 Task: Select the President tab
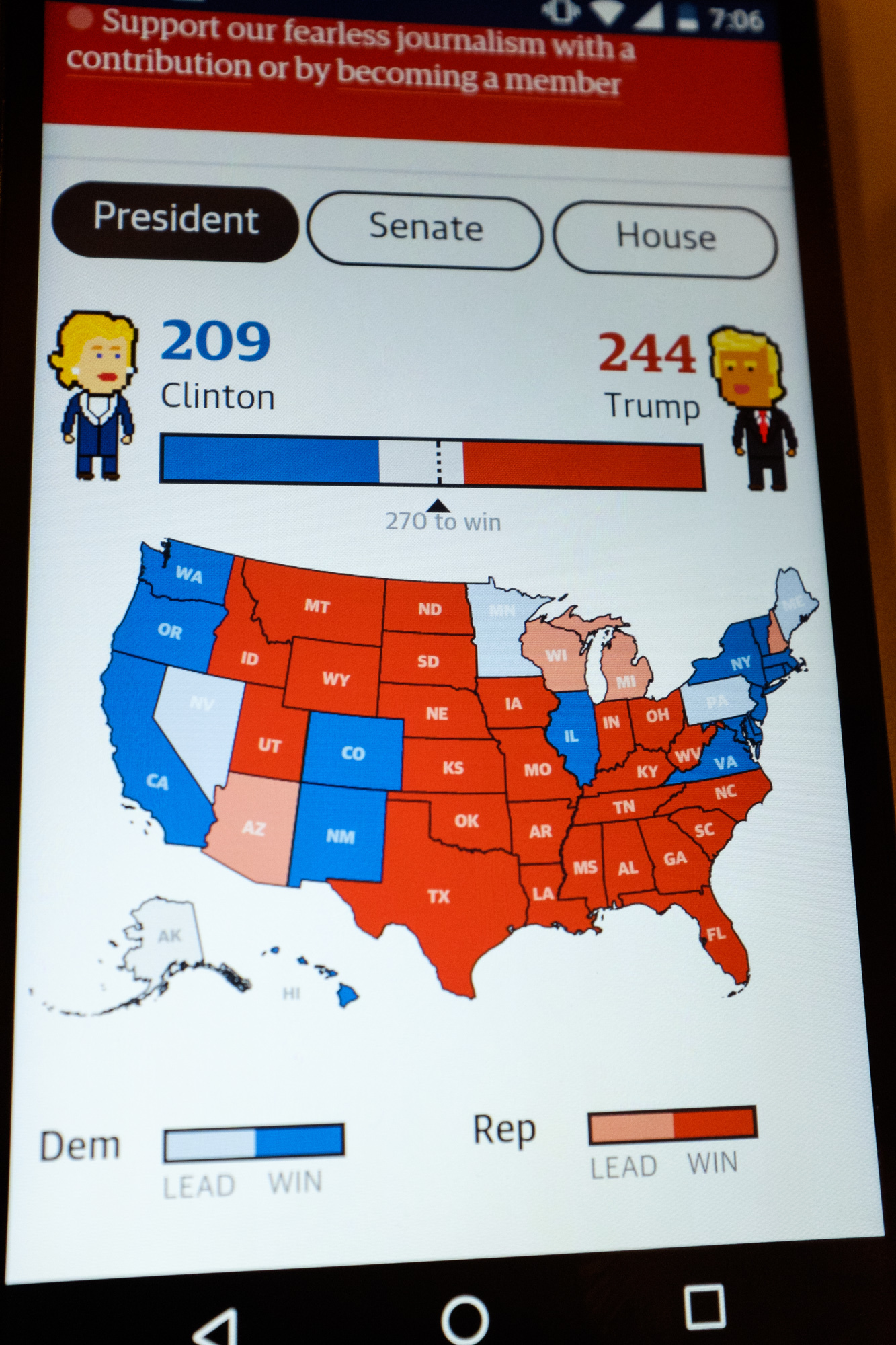[175, 220]
